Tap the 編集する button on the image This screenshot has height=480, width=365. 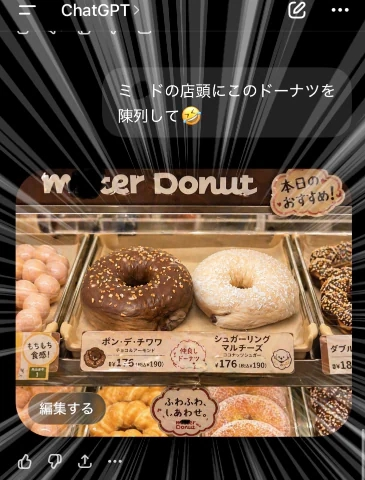click(66, 408)
